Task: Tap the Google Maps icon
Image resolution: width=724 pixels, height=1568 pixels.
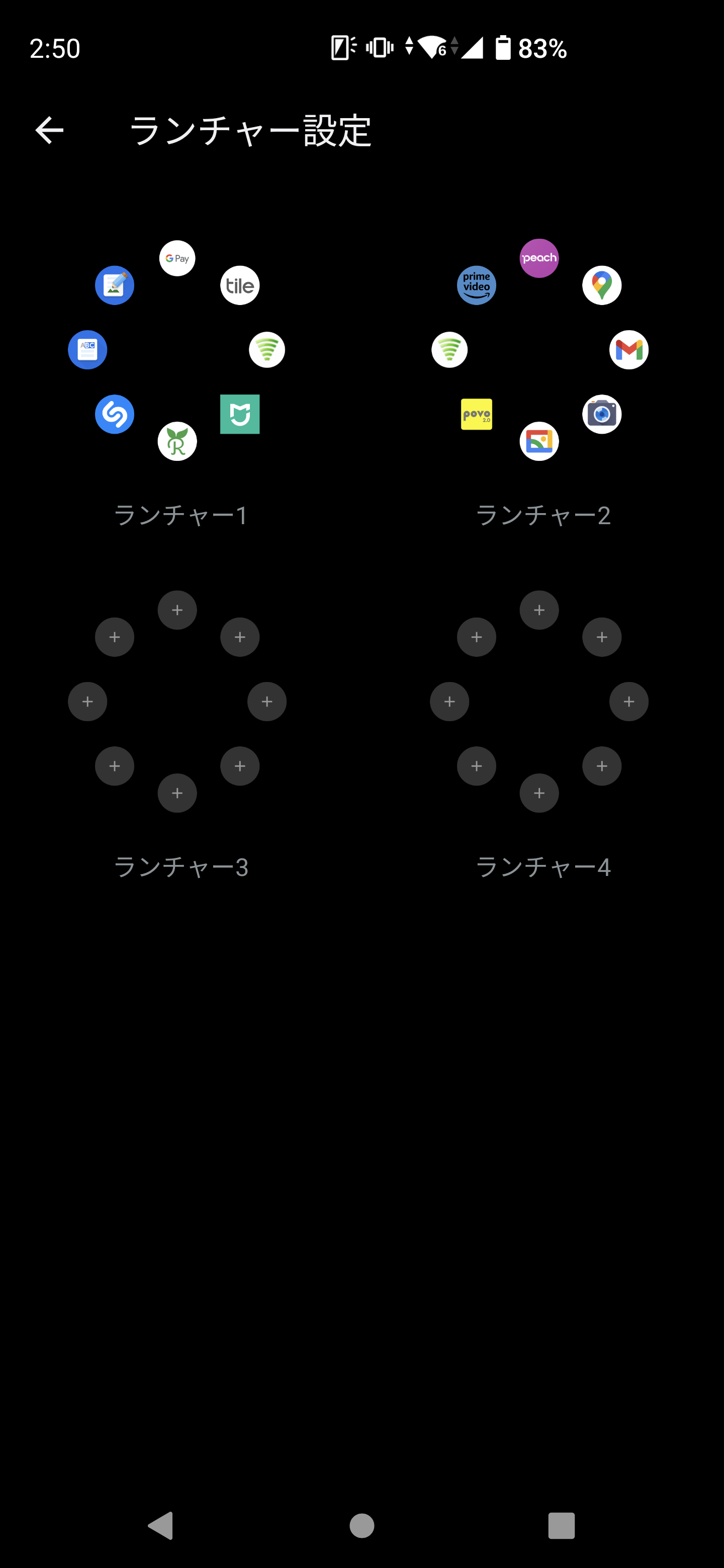Action: click(x=602, y=285)
